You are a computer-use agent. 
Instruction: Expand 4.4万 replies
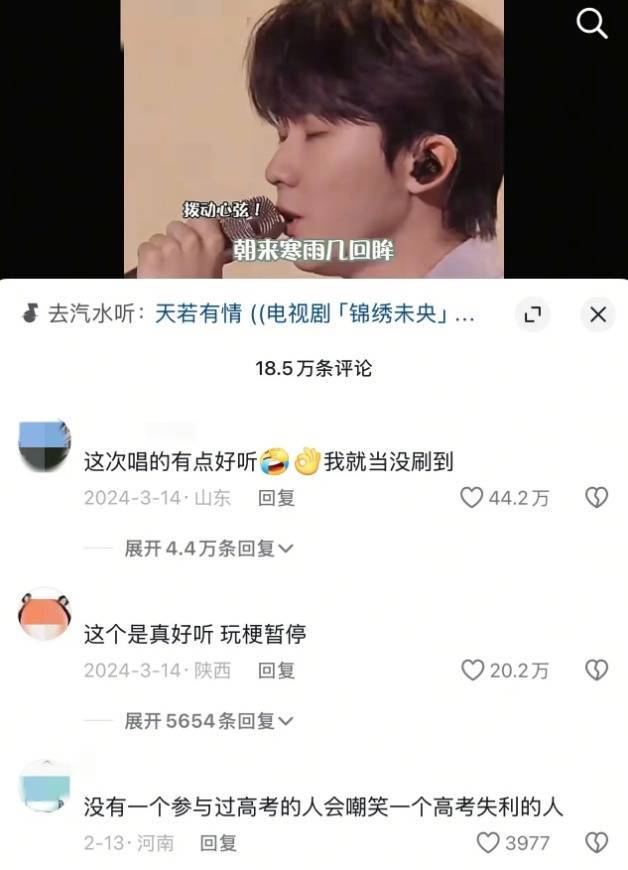point(207,548)
